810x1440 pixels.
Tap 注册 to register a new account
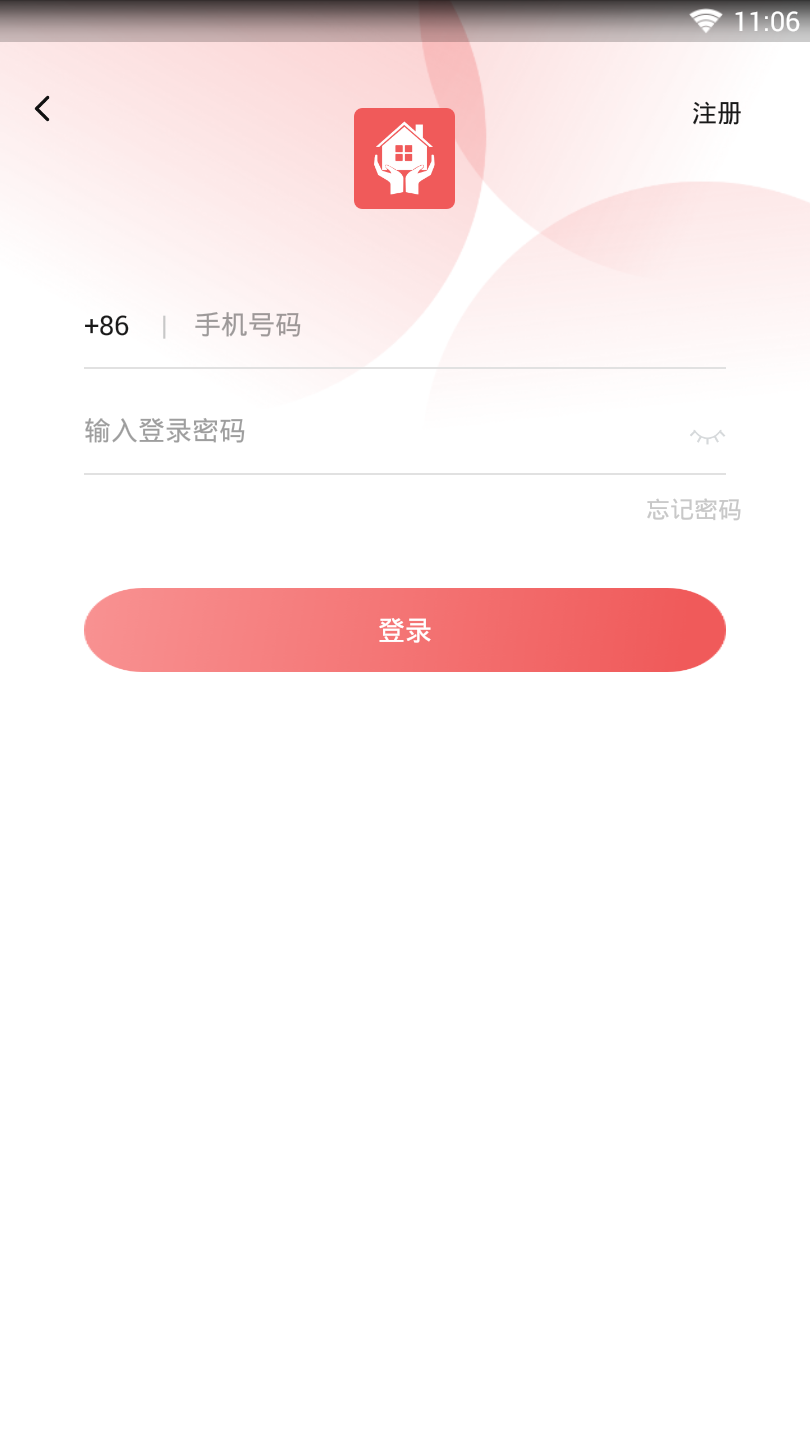716,113
